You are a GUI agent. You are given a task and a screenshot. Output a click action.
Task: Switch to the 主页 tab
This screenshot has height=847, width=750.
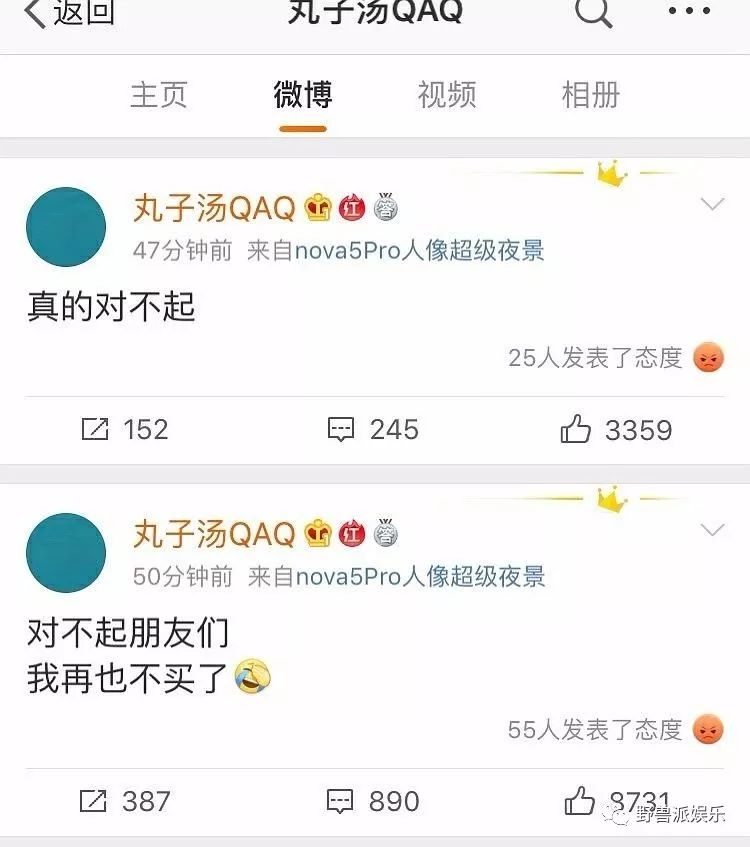[158, 95]
